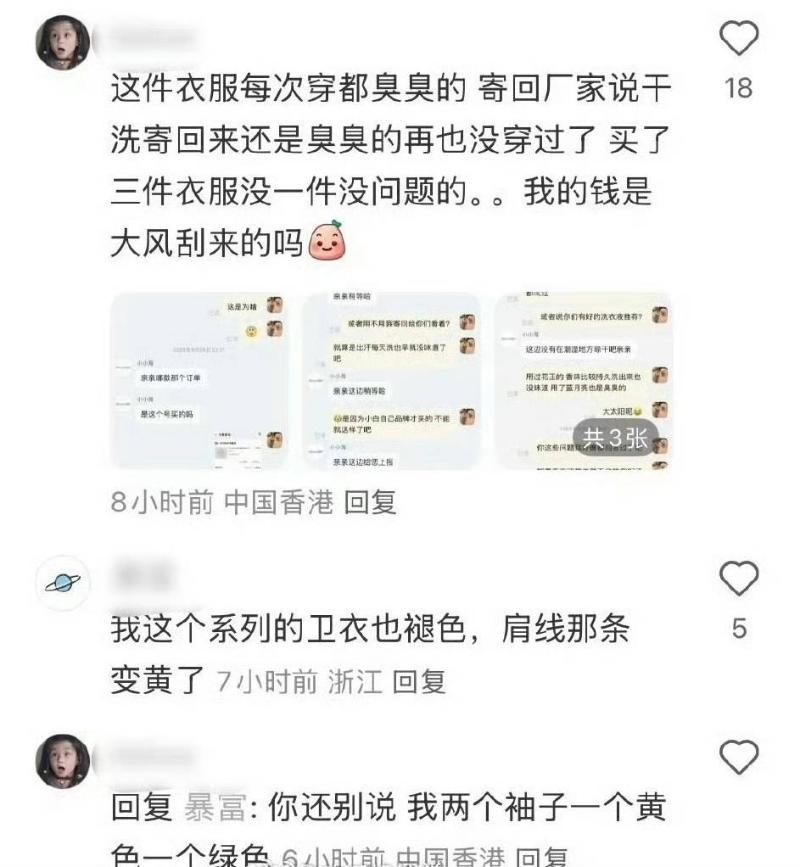Screen dimensions: 800x867
Task: Open the second attached chat screenshot
Action: pyautogui.click(x=391, y=381)
